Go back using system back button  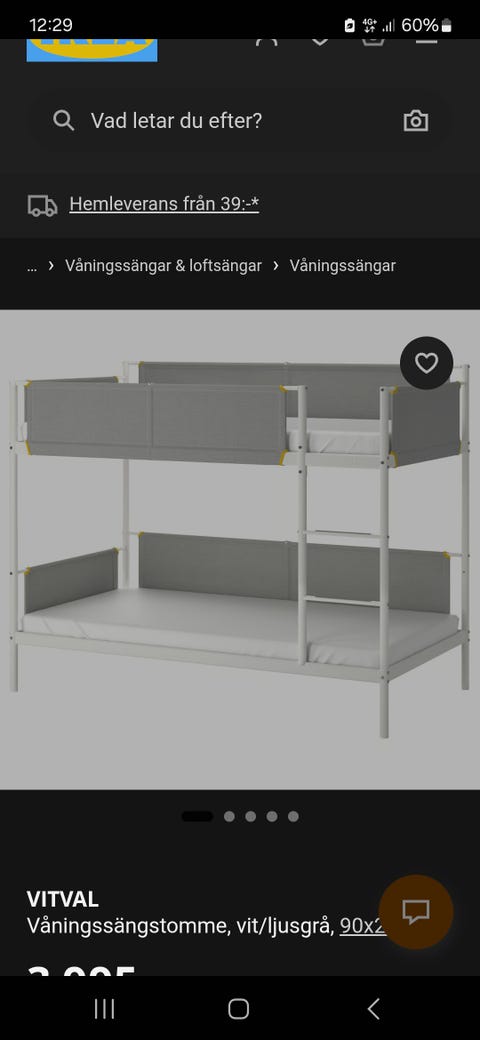tap(373, 1009)
